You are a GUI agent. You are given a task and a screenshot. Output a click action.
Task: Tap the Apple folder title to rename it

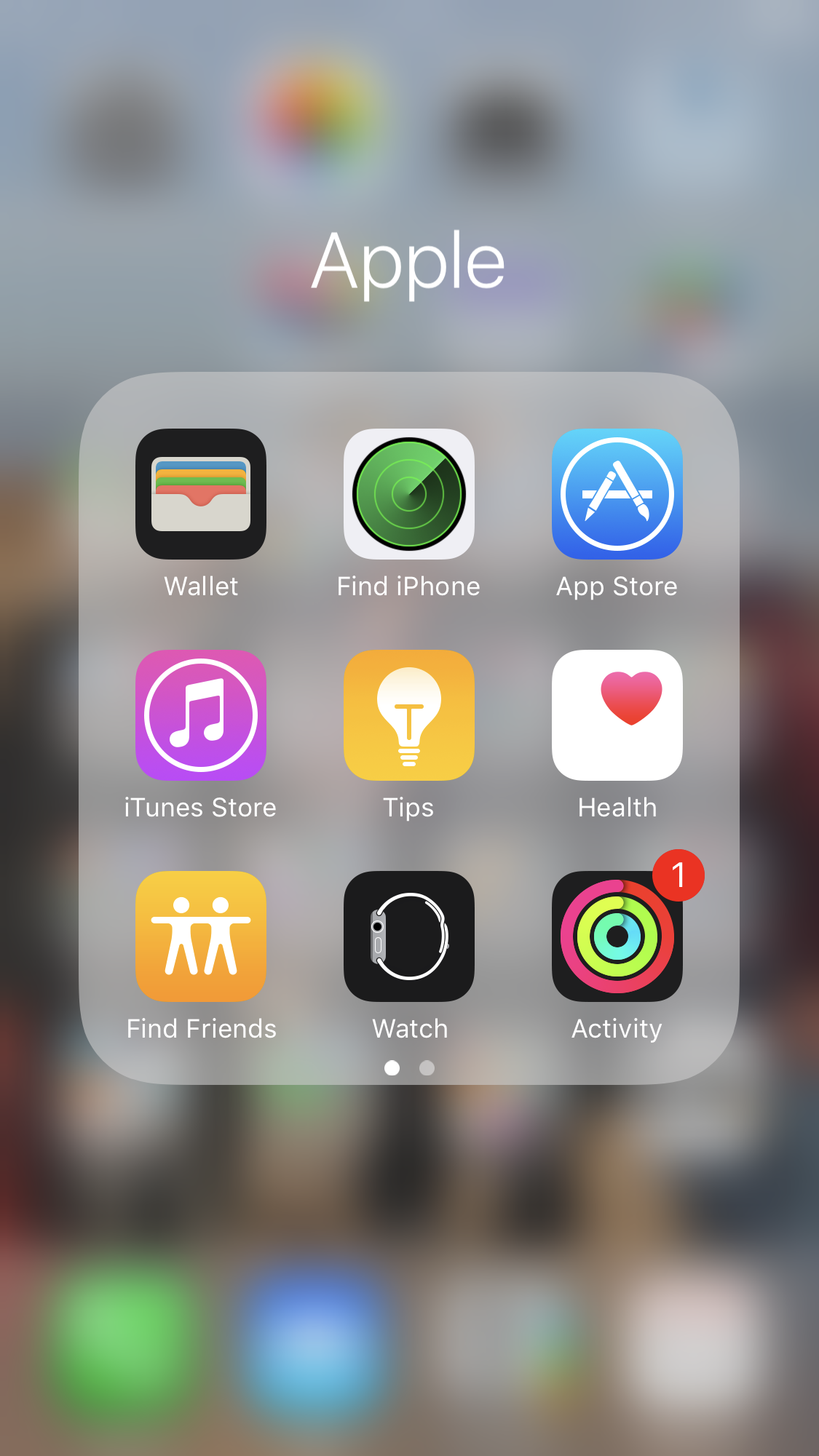click(x=409, y=263)
